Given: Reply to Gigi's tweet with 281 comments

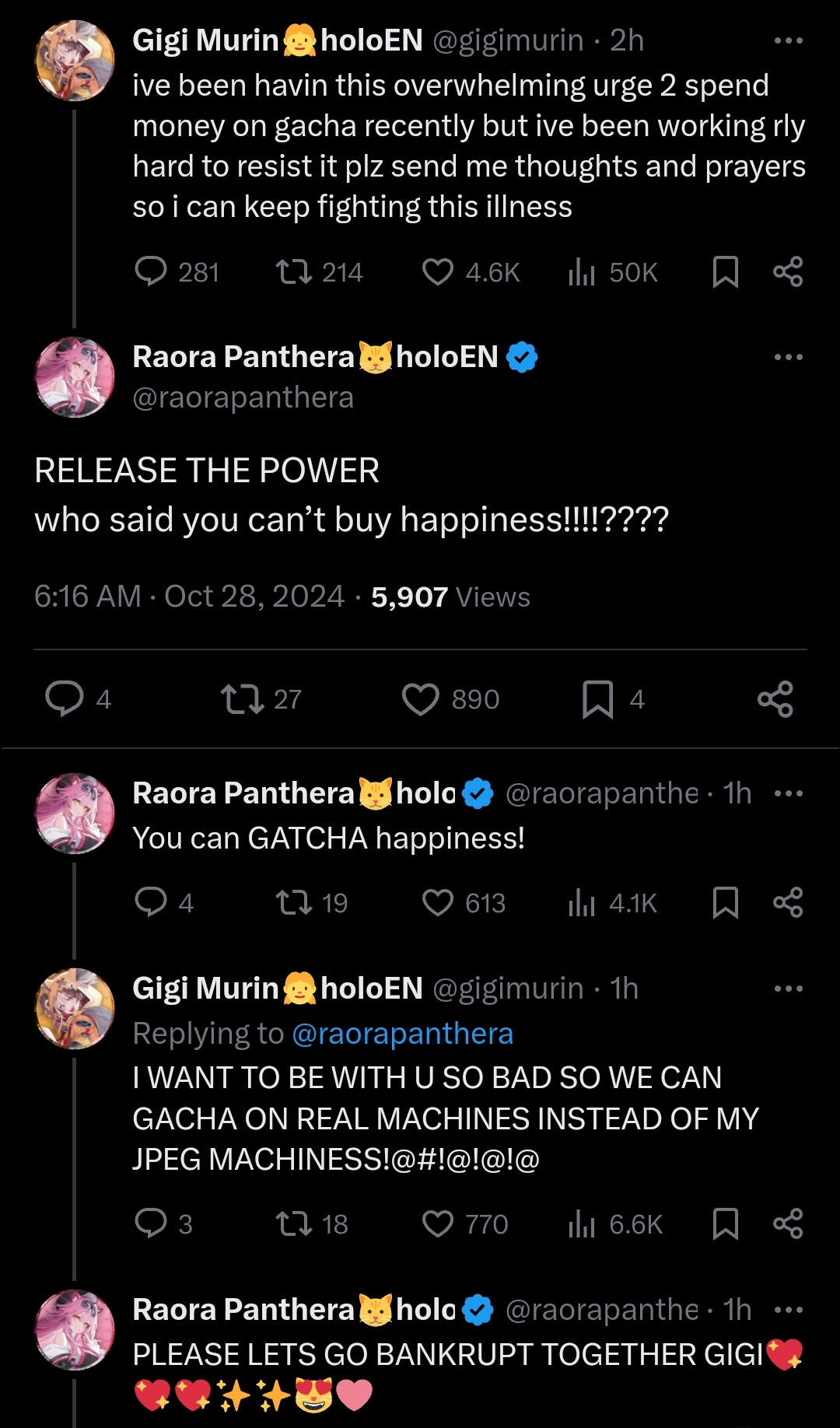Looking at the screenshot, I should (151, 272).
